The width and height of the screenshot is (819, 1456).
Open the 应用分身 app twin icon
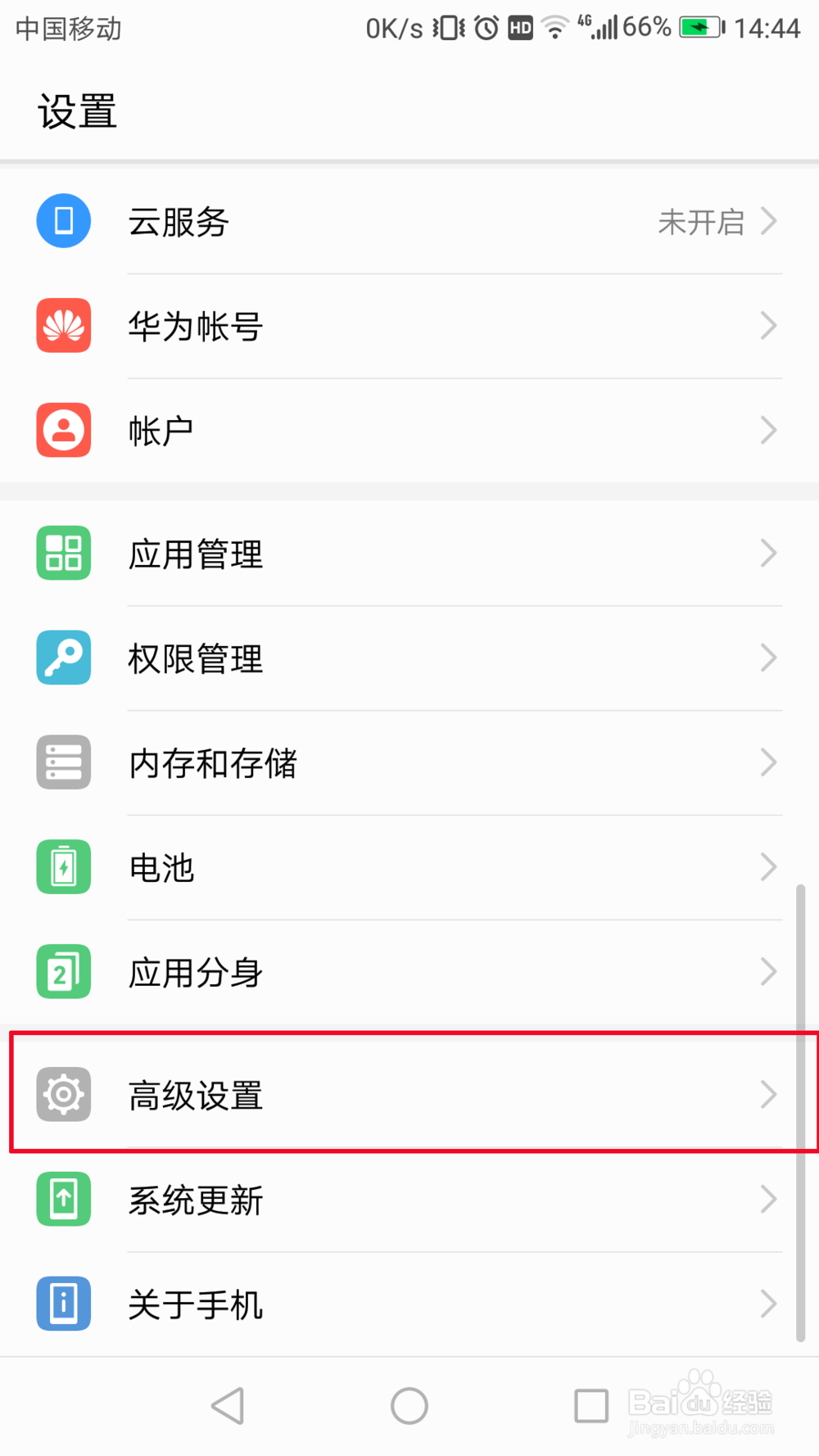click(x=63, y=971)
